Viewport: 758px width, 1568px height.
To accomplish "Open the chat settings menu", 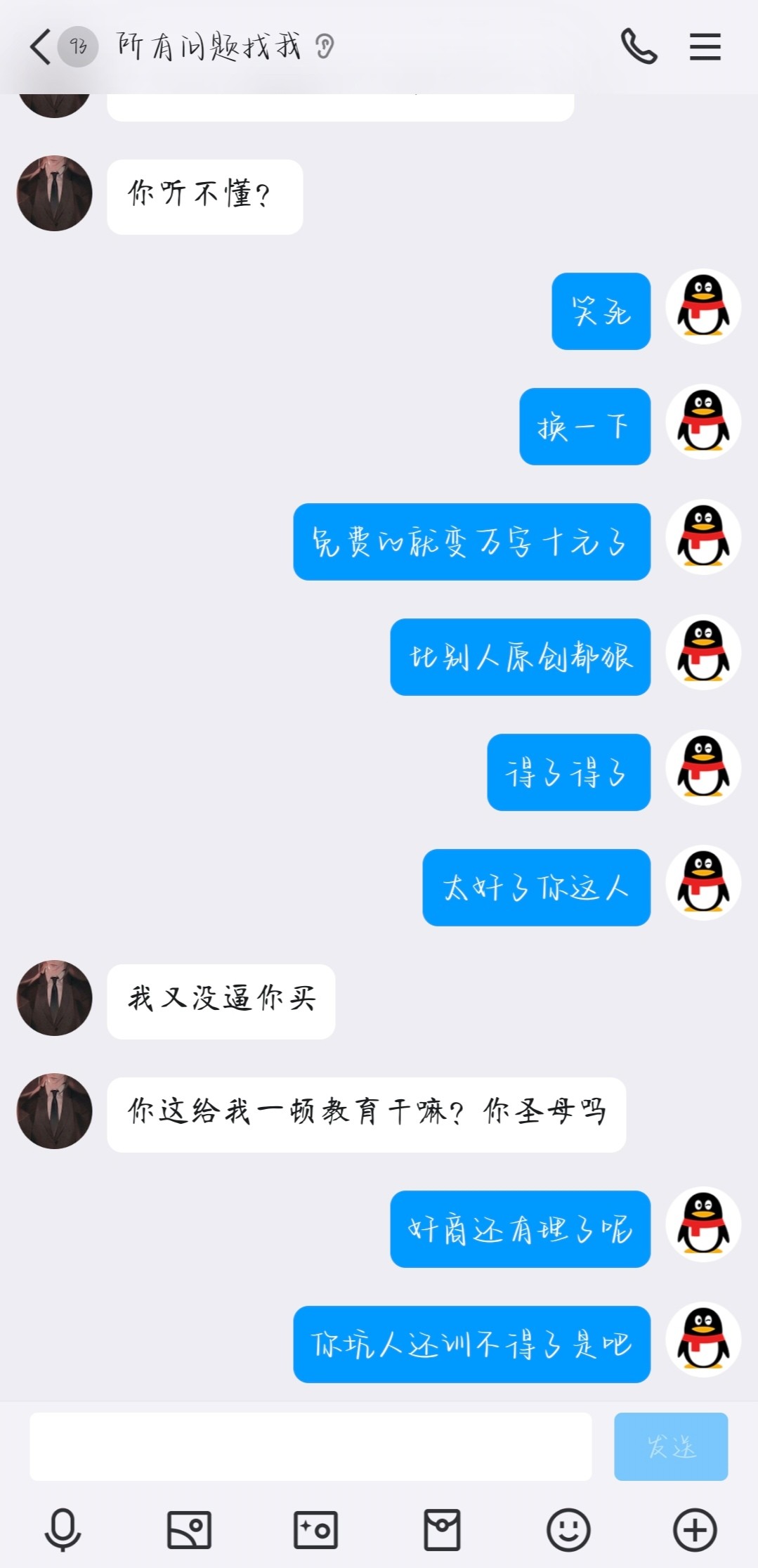I will coord(705,47).
